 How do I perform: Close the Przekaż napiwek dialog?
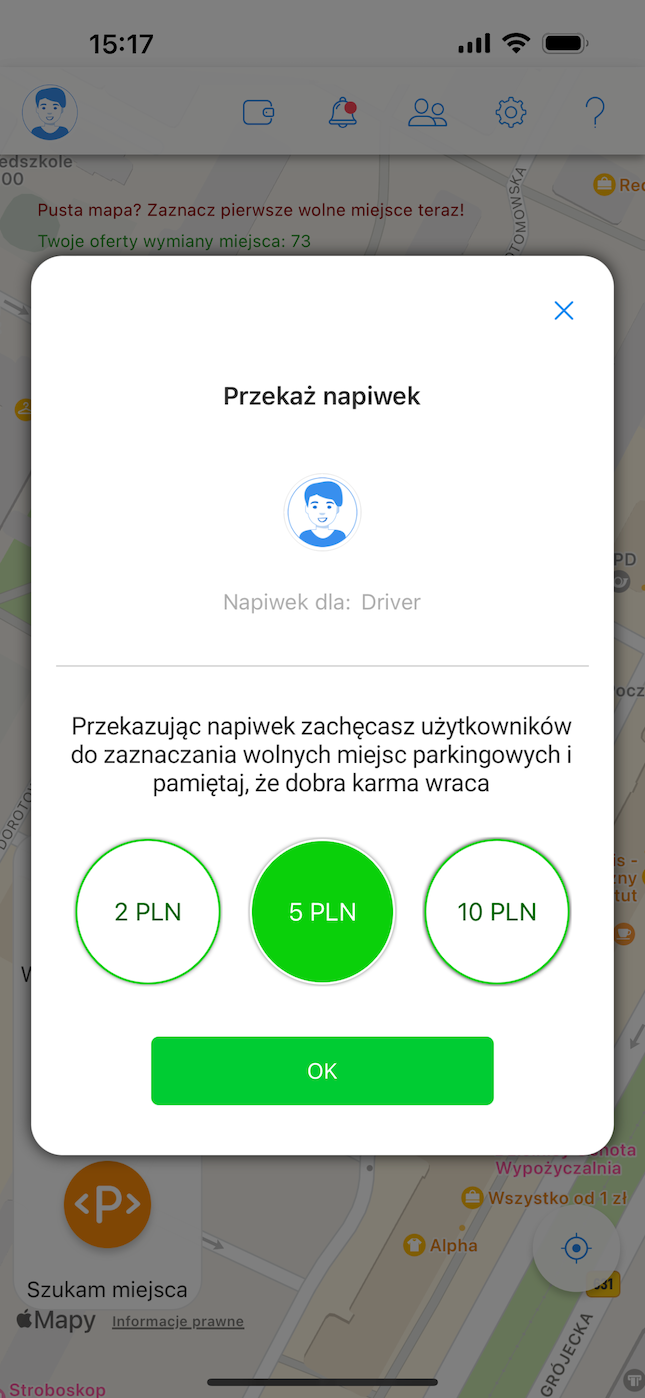[x=564, y=311]
